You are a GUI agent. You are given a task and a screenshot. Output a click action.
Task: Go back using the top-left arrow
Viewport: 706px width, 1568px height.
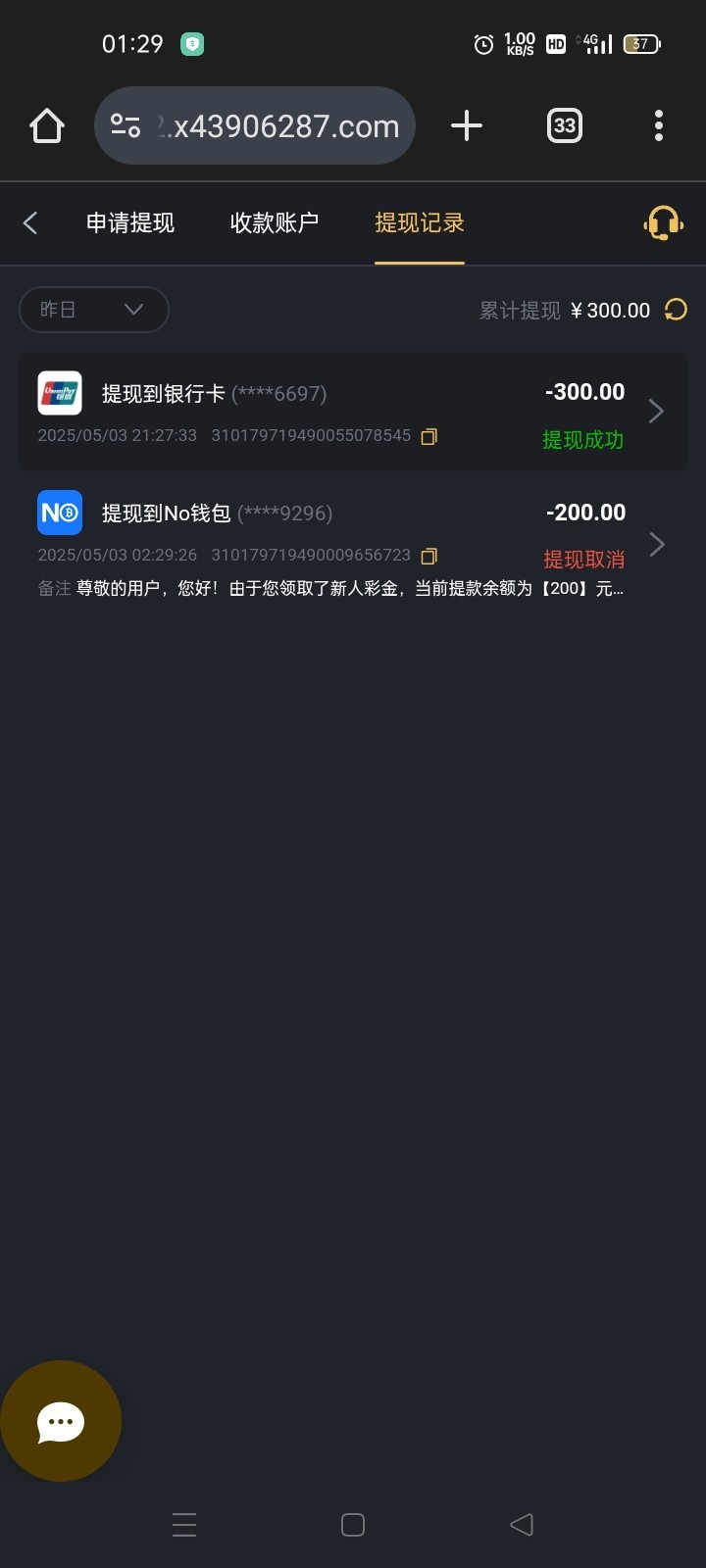tap(30, 223)
